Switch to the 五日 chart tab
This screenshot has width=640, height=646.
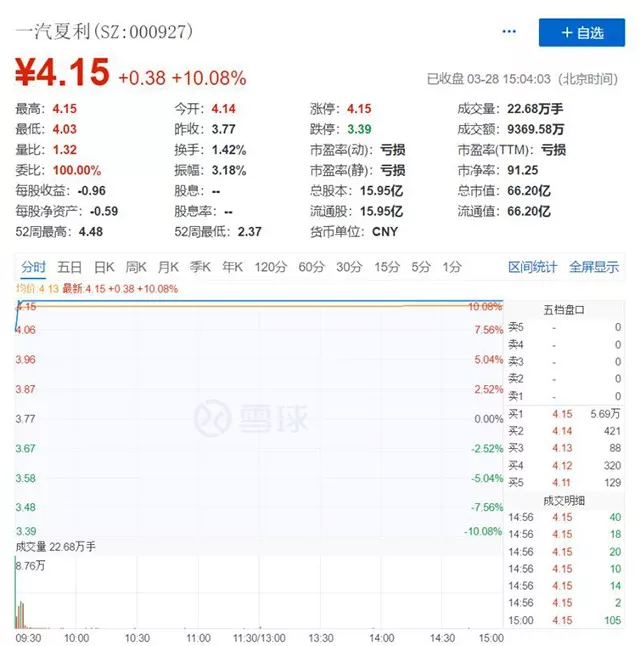(69, 267)
